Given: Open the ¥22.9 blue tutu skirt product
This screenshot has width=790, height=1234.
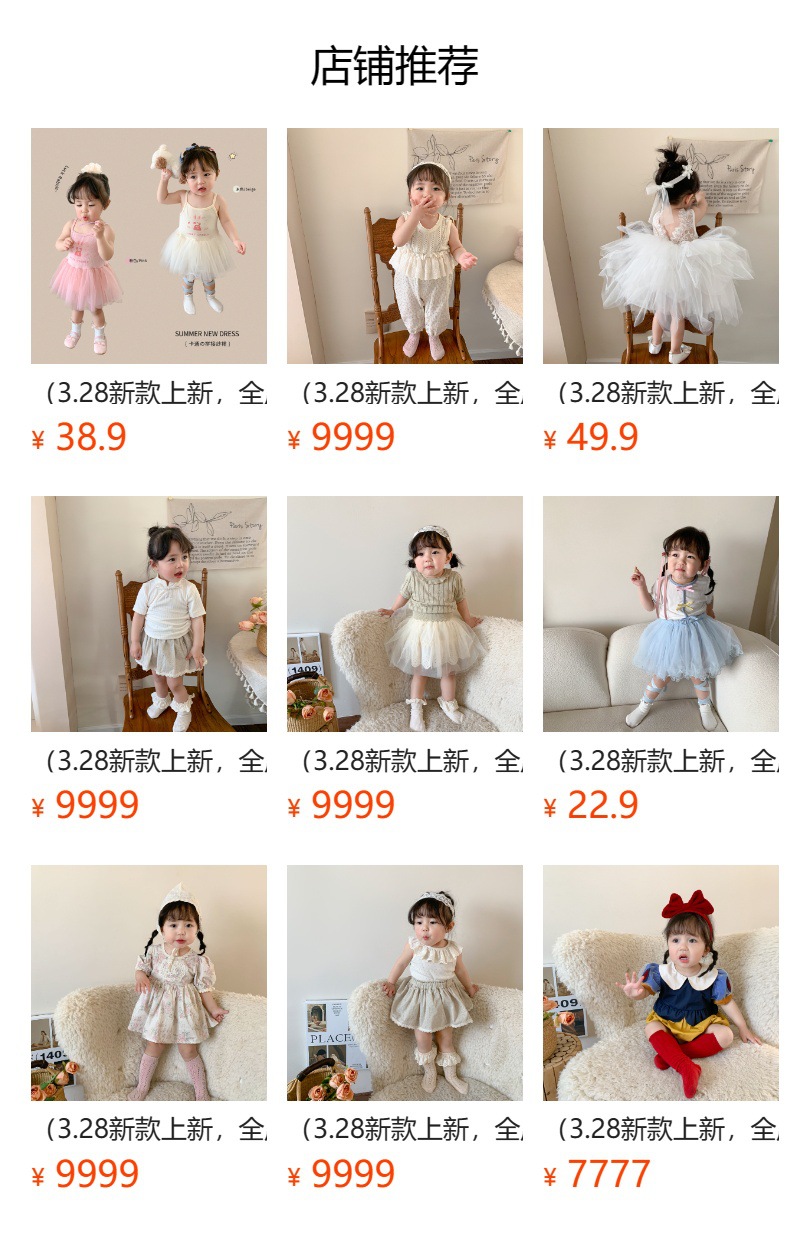Looking at the screenshot, I should pyautogui.click(x=660, y=614).
